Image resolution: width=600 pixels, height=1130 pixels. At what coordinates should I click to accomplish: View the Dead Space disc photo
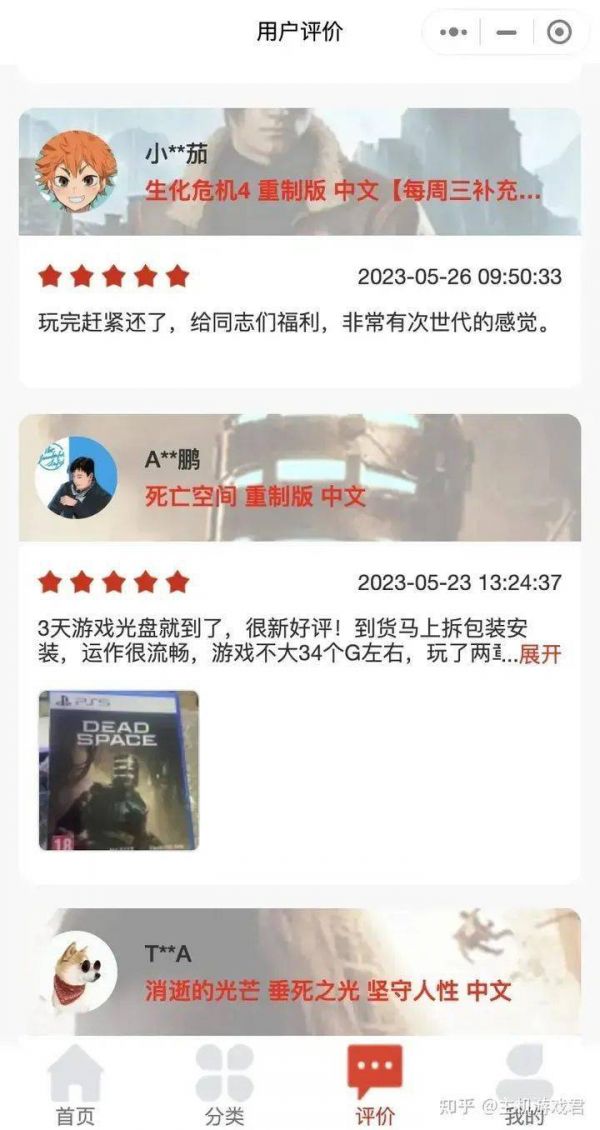point(118,770)
